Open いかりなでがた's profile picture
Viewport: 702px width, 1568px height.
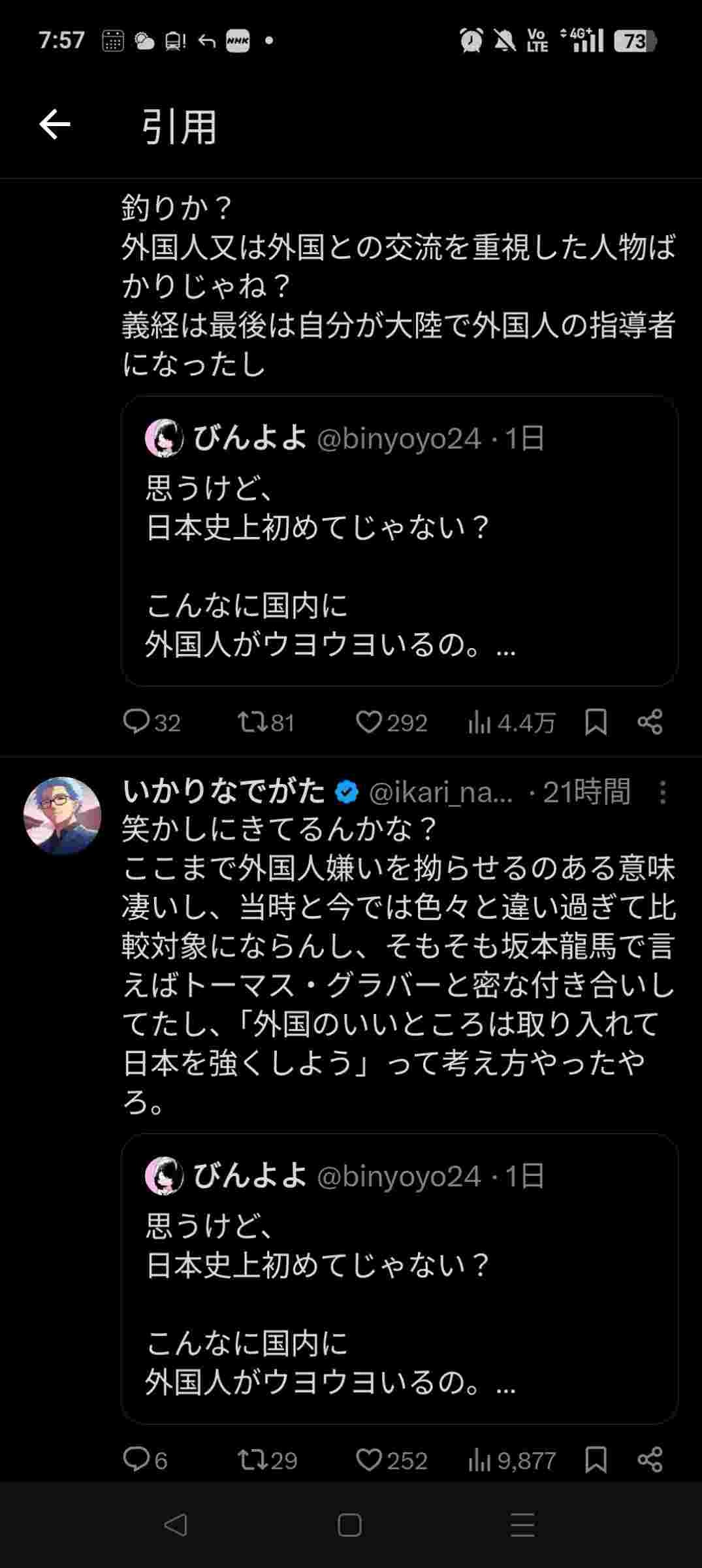point(63,815)
